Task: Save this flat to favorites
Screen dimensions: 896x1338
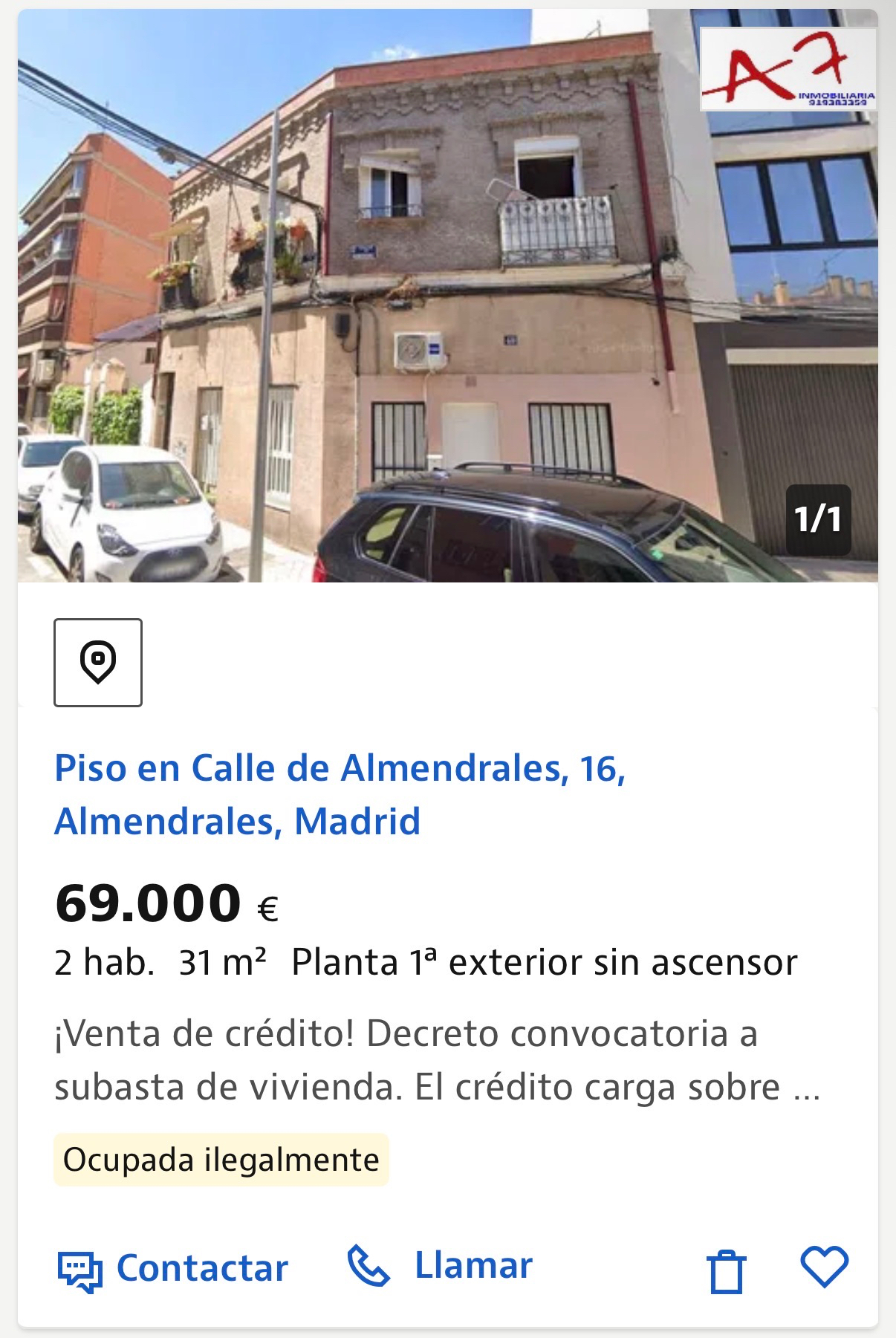Action: (x=824, y=1267)
